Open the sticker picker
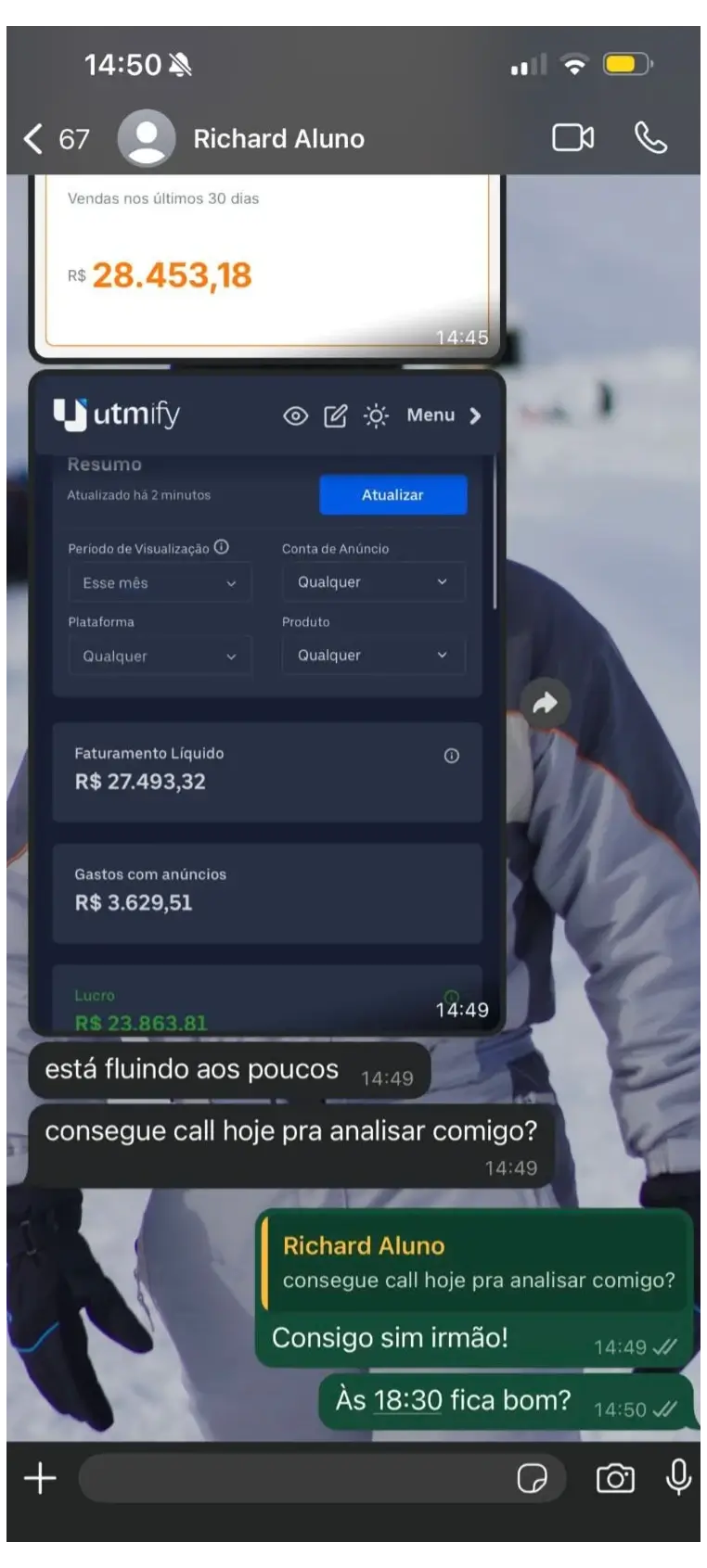707x1568 pixels. pos(532,1478)
